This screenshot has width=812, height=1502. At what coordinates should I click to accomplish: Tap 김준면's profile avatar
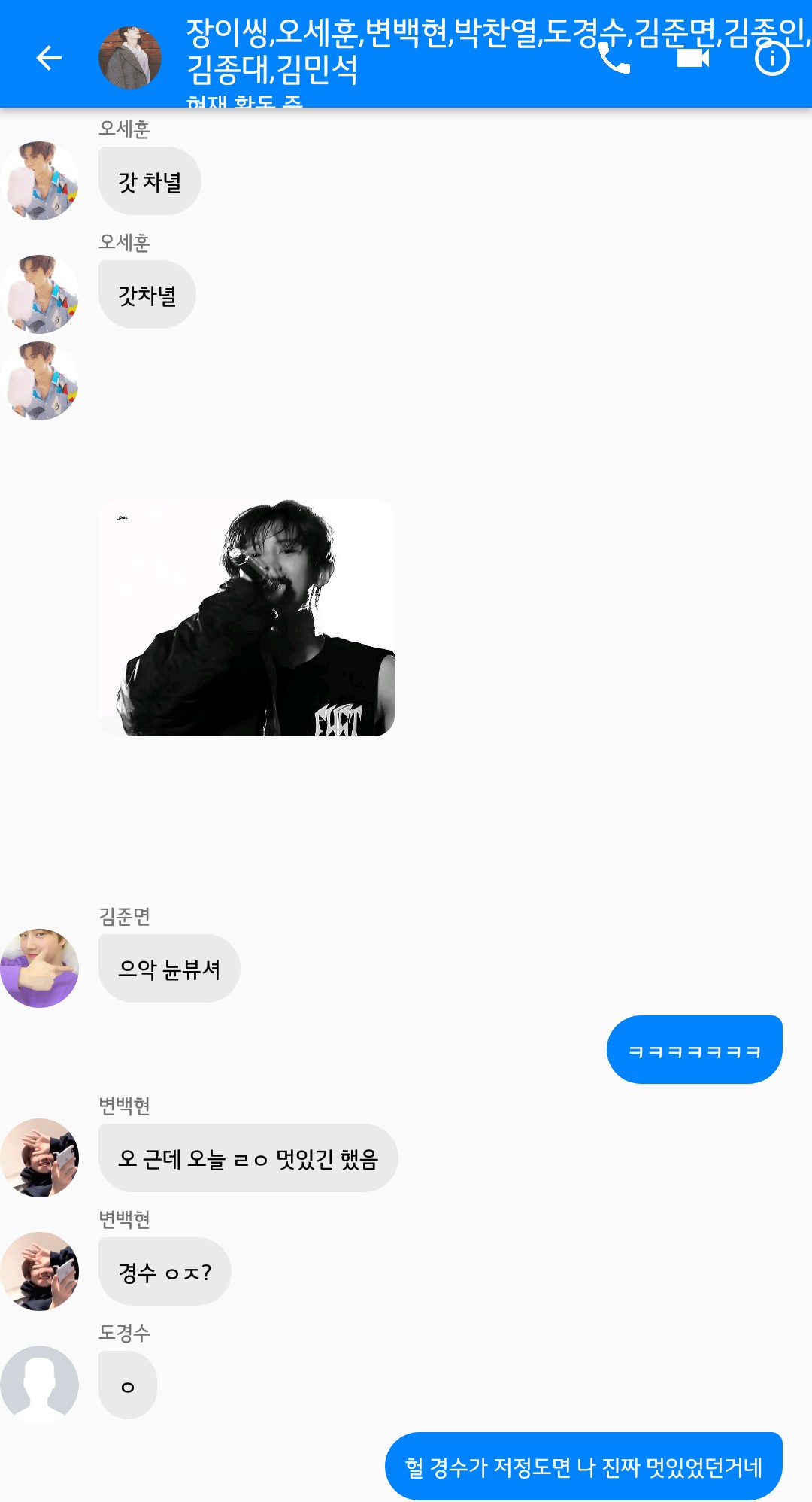40,968
